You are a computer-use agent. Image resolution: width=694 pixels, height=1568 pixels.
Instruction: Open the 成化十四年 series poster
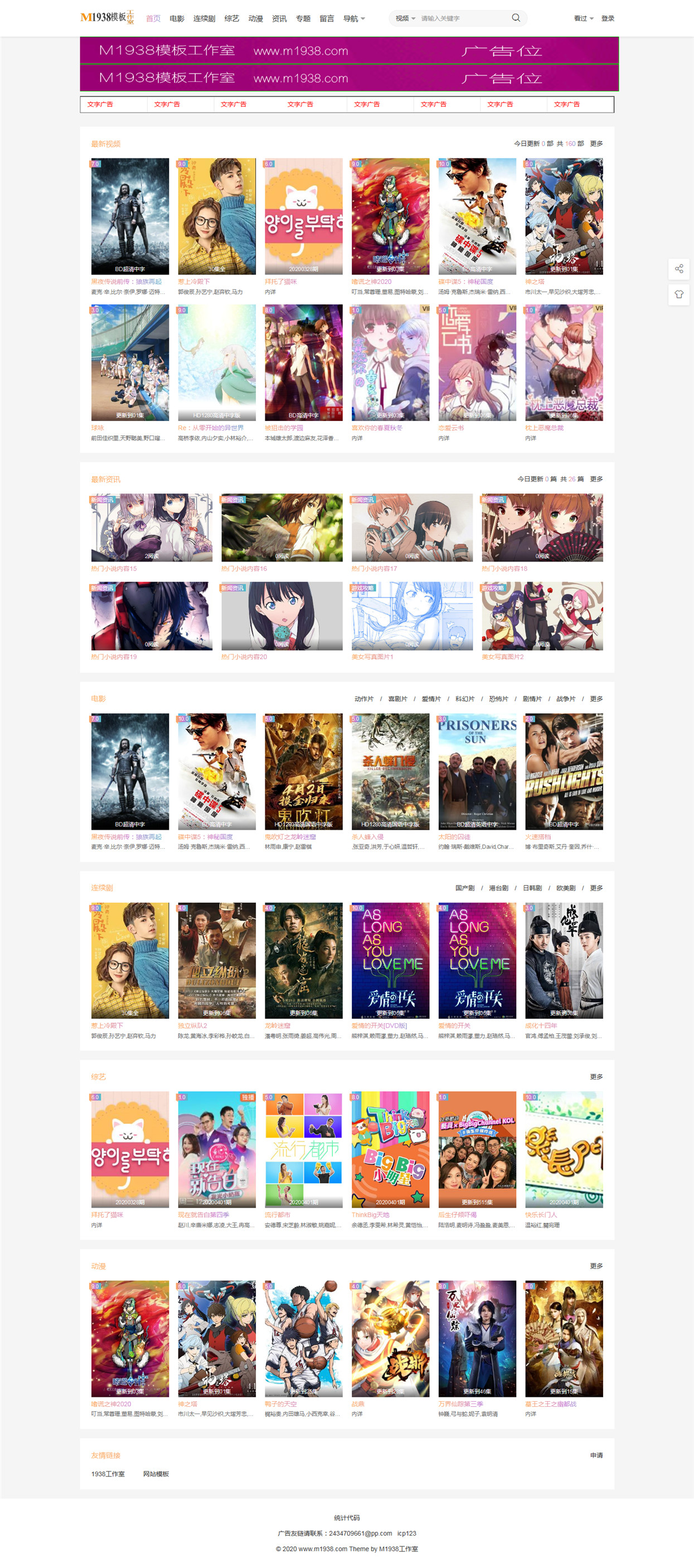(564, 961)
